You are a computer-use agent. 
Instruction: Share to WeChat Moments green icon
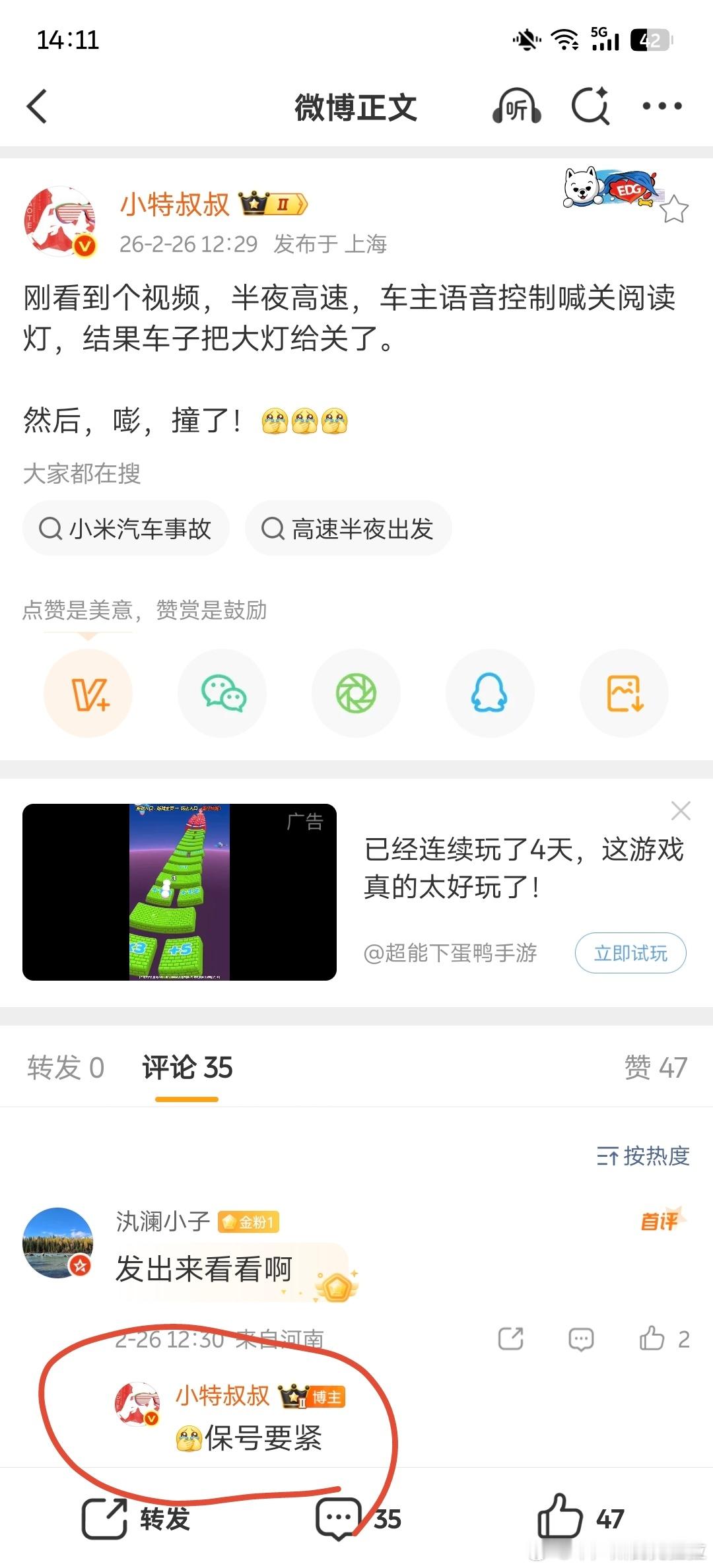click(356, 692)
